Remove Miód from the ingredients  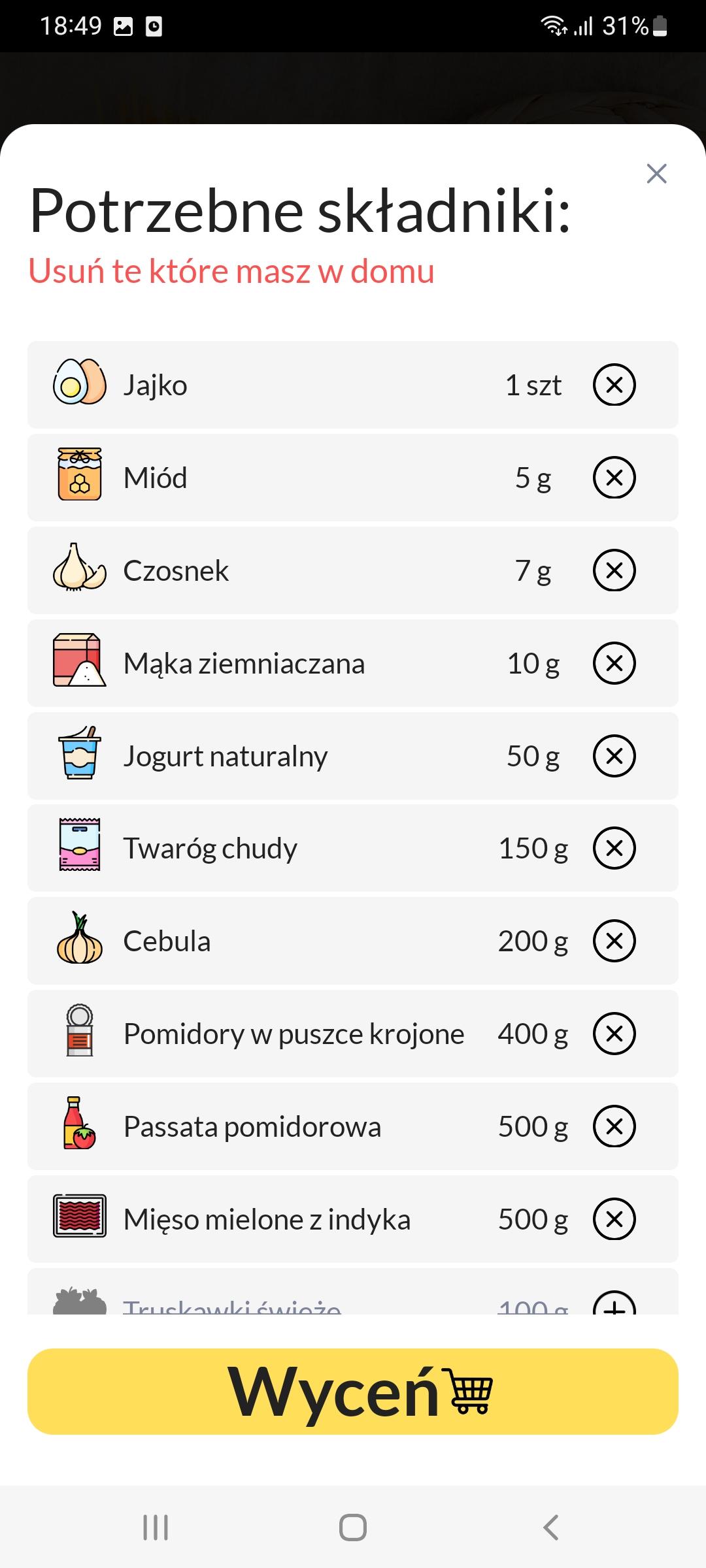pyautogui.click(x=614, y=478)
